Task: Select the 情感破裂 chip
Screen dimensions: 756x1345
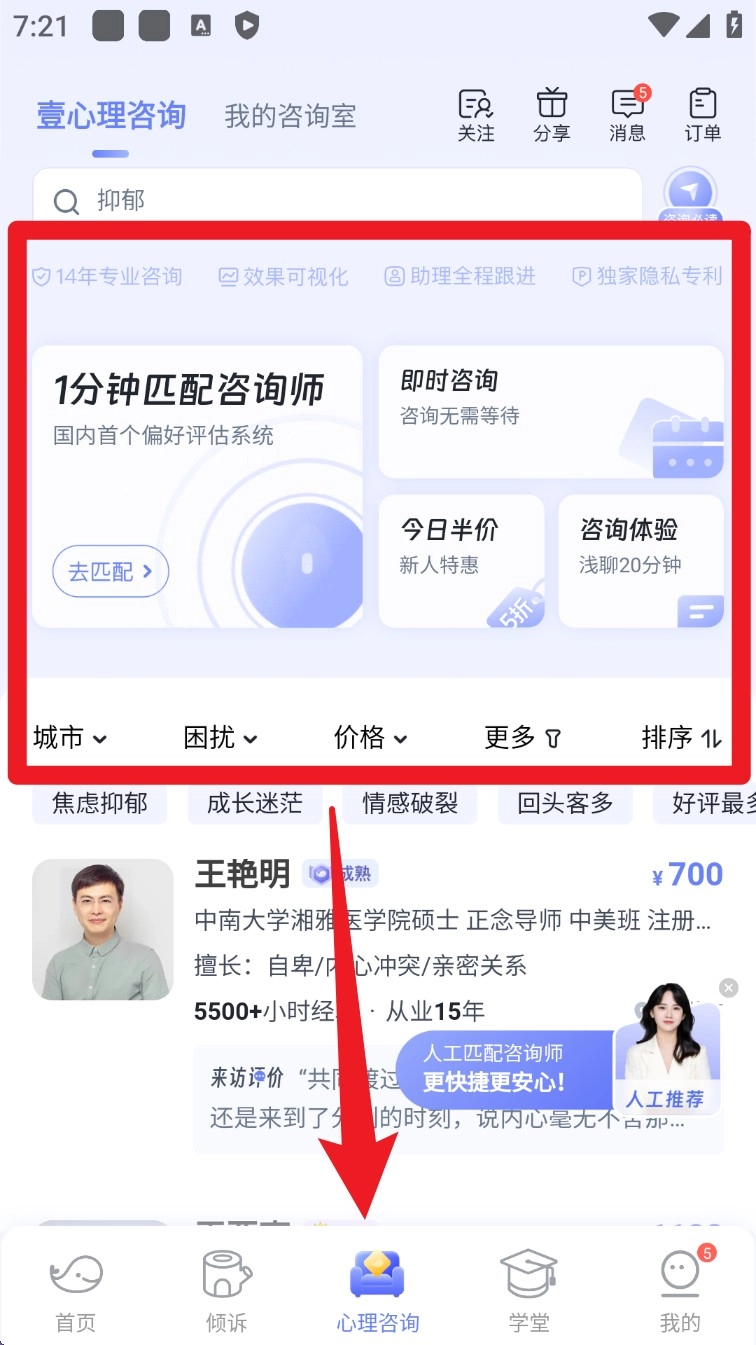Action: click(x=410, y=803)
